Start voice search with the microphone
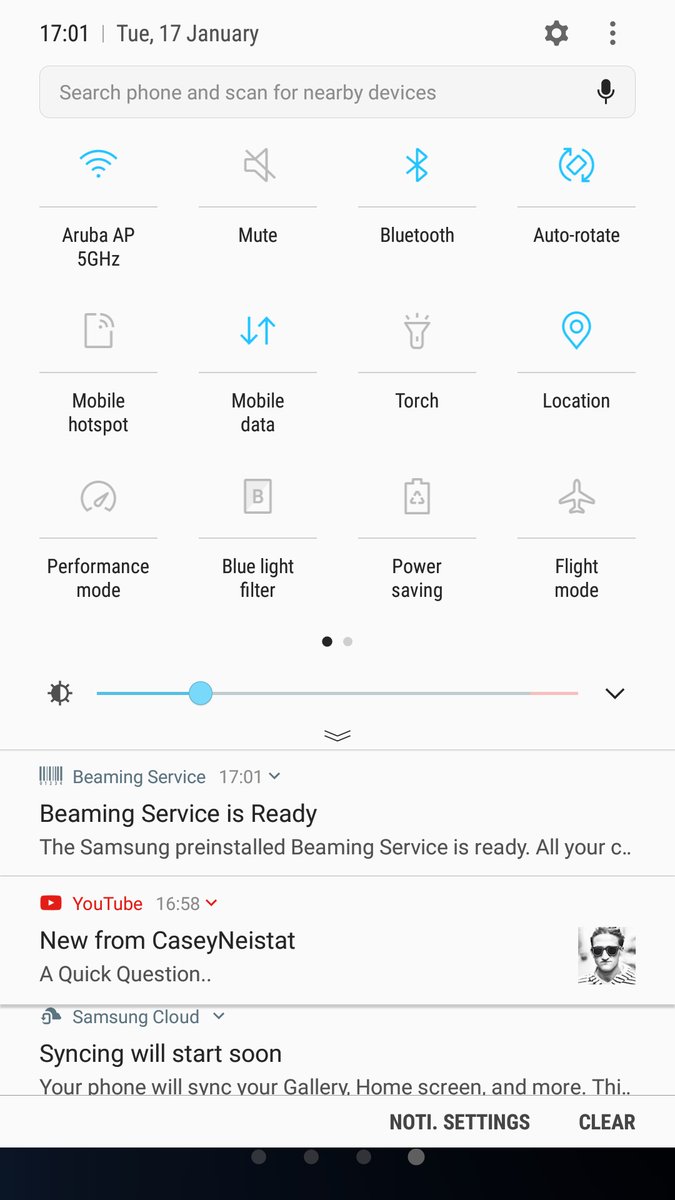The image size is (675, 1200). pyautogui.click(x=605, y=92)
